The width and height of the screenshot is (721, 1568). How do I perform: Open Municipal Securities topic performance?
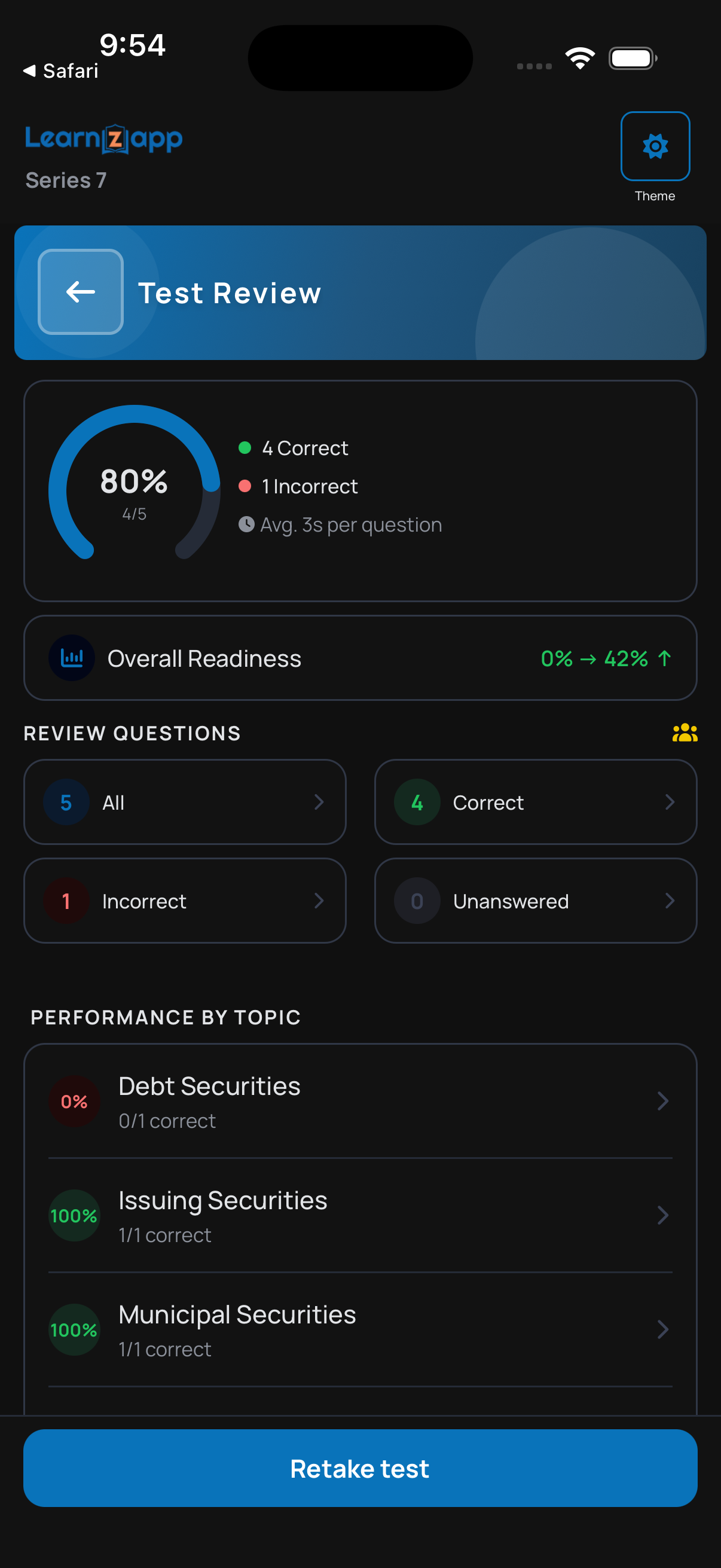click(359, 1330)
